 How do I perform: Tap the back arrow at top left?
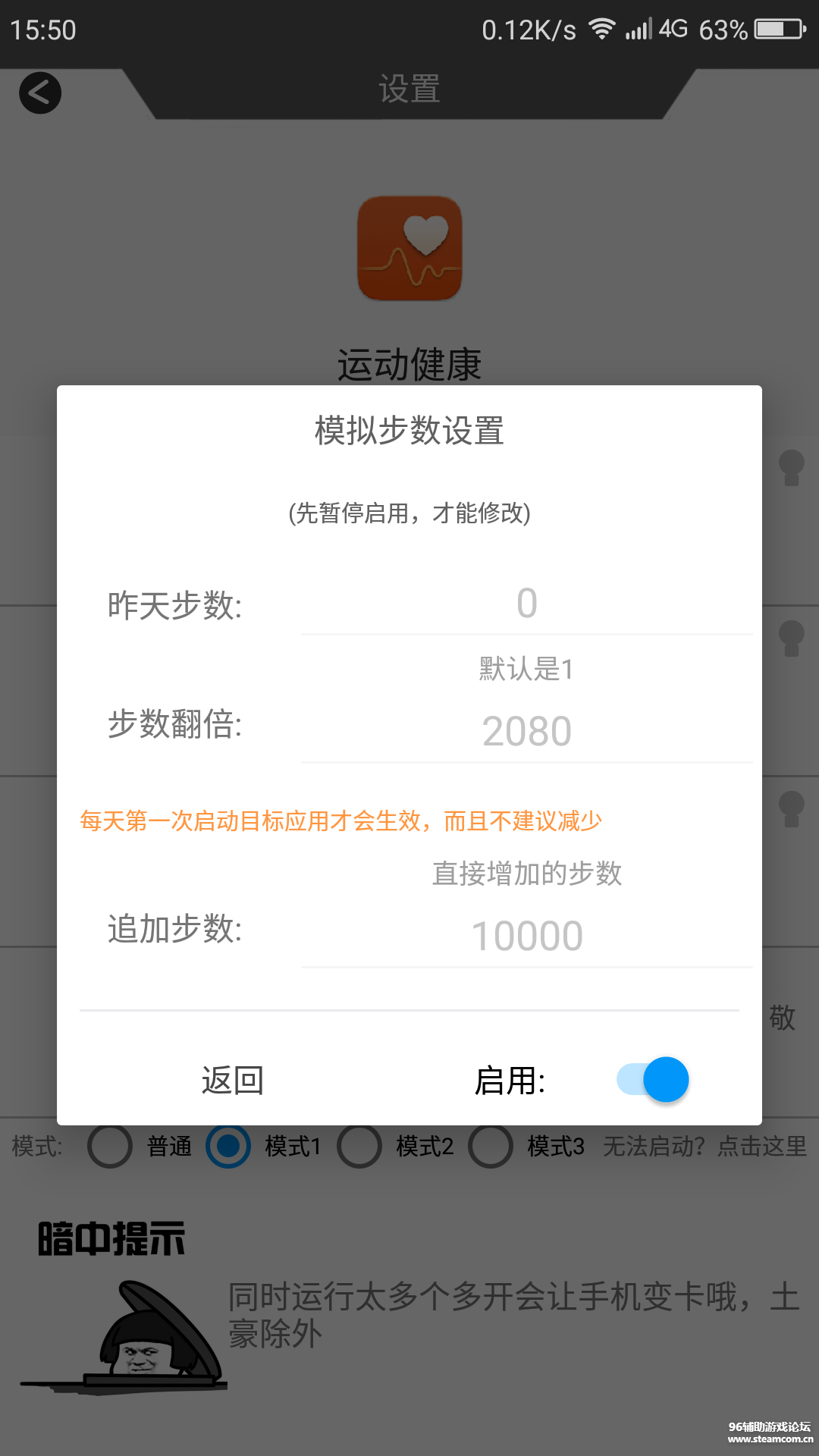click(x=39, y=93)
